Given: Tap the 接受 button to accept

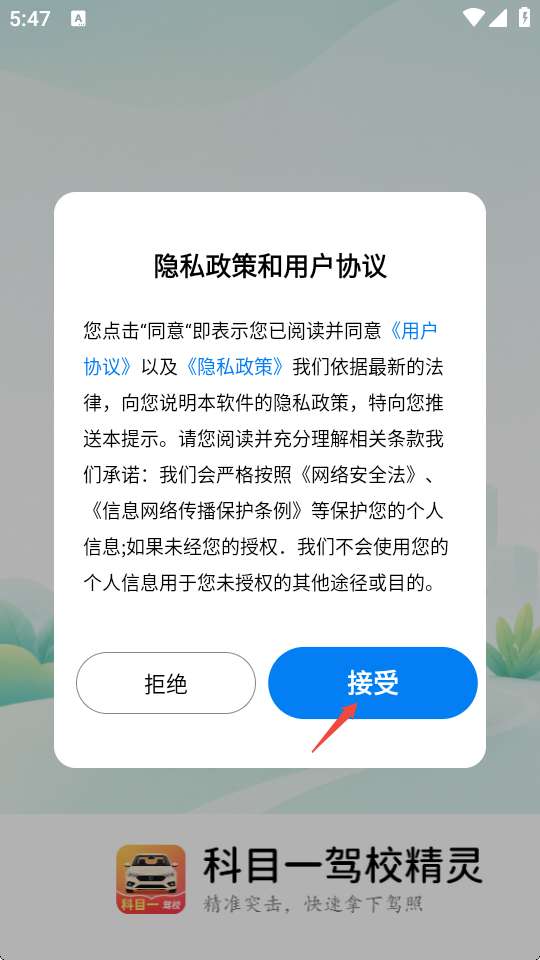Looking at the screenshot, I should coord(373,683).
